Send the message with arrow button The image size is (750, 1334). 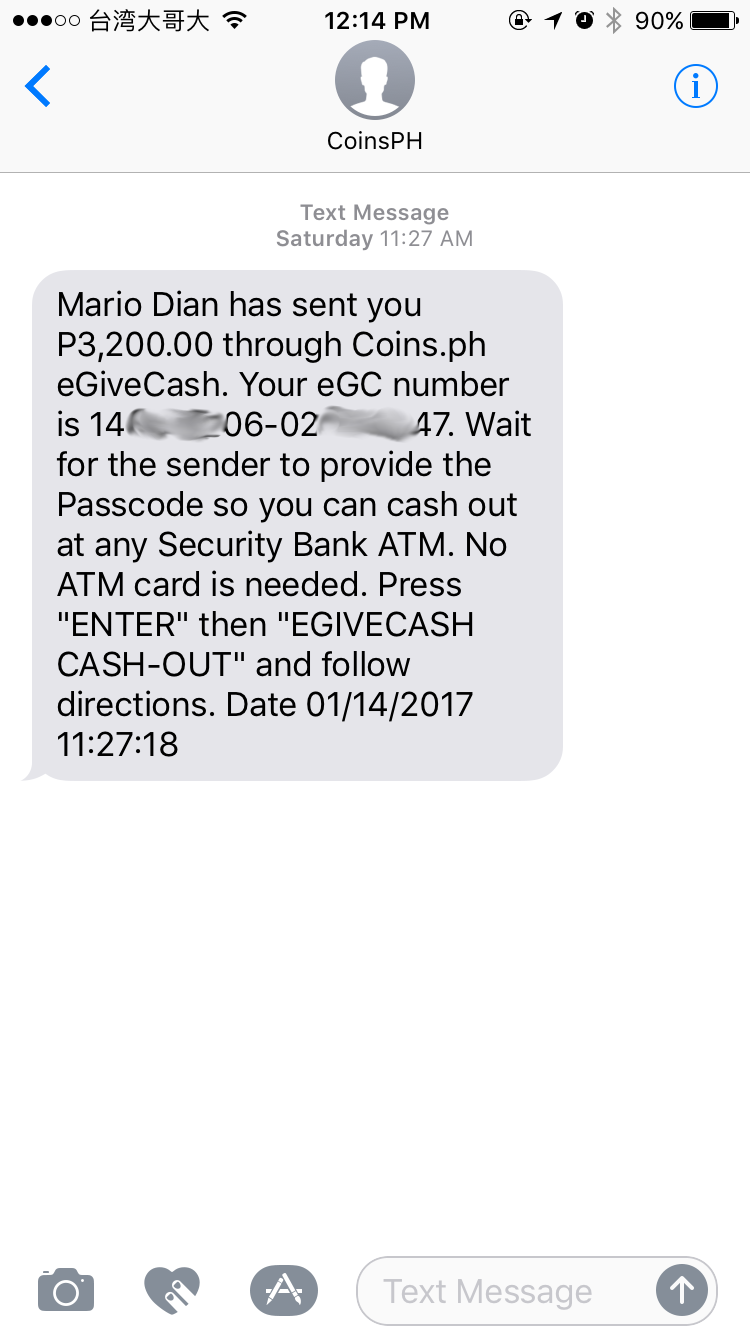(x=682, y=1291)
